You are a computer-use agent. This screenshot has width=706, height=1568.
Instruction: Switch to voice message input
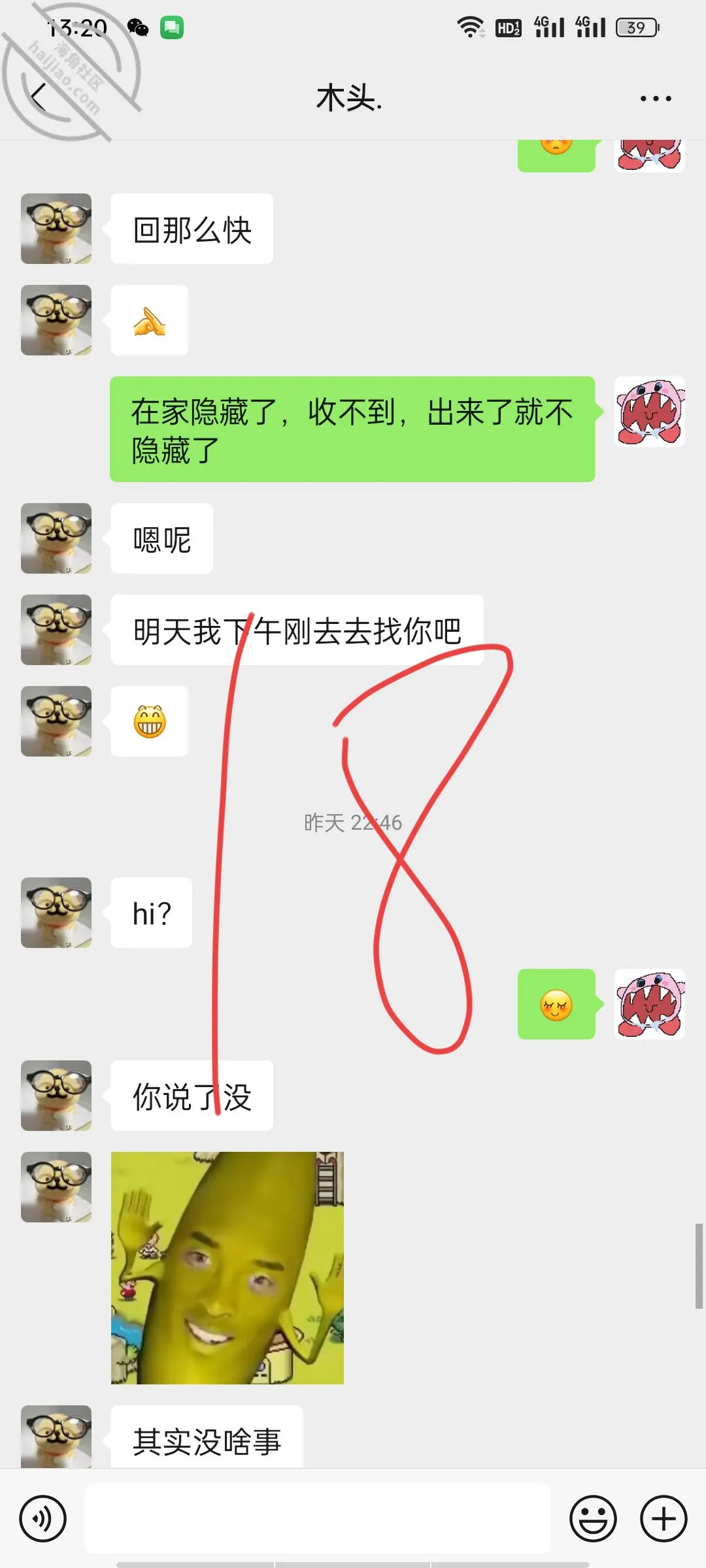(x=43, y=1518)
